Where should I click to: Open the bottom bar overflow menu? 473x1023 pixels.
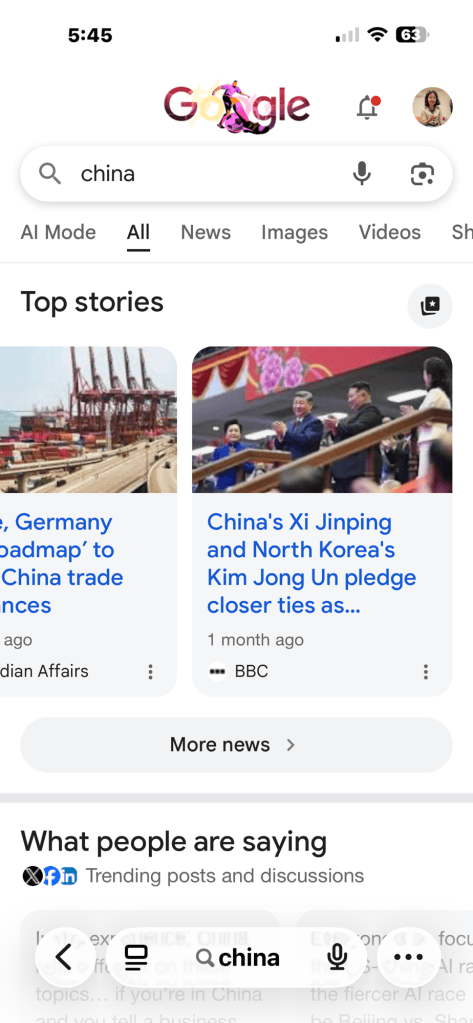click(x=408, y=957)
